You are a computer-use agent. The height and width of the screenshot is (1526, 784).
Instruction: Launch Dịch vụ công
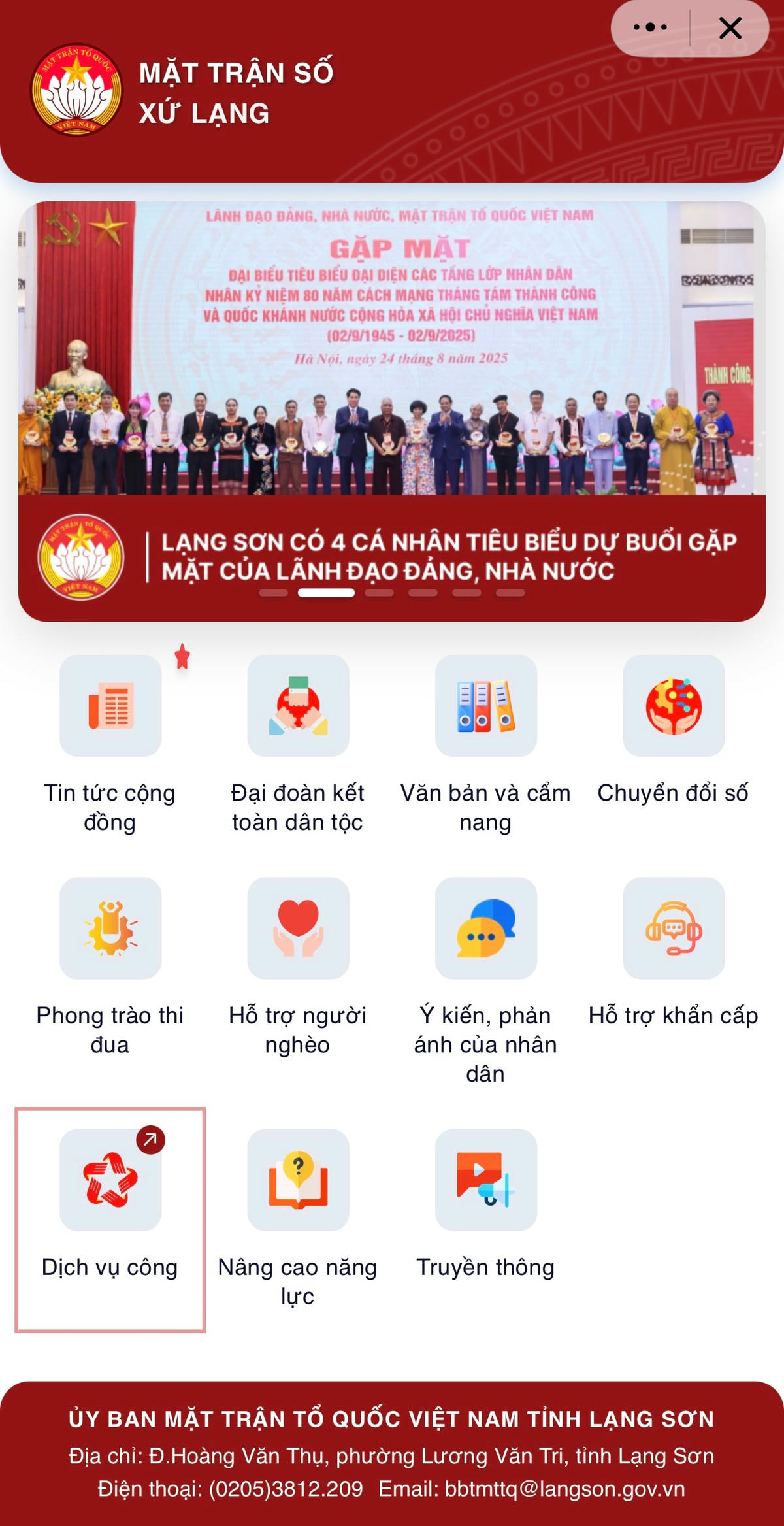pos(110,1180)
